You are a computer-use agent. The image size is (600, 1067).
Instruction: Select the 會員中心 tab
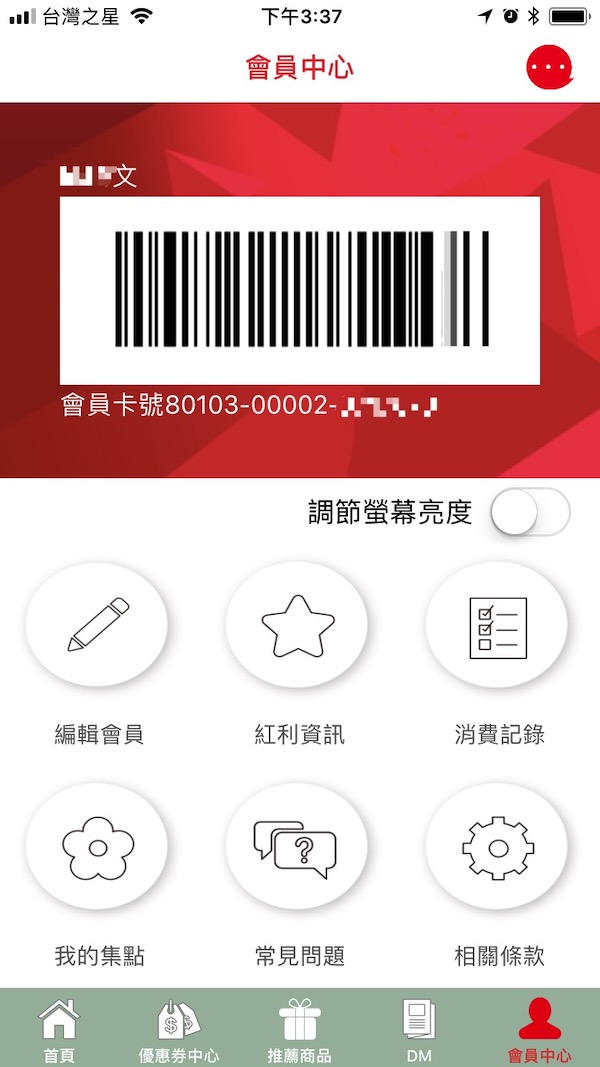[540, 1028]
